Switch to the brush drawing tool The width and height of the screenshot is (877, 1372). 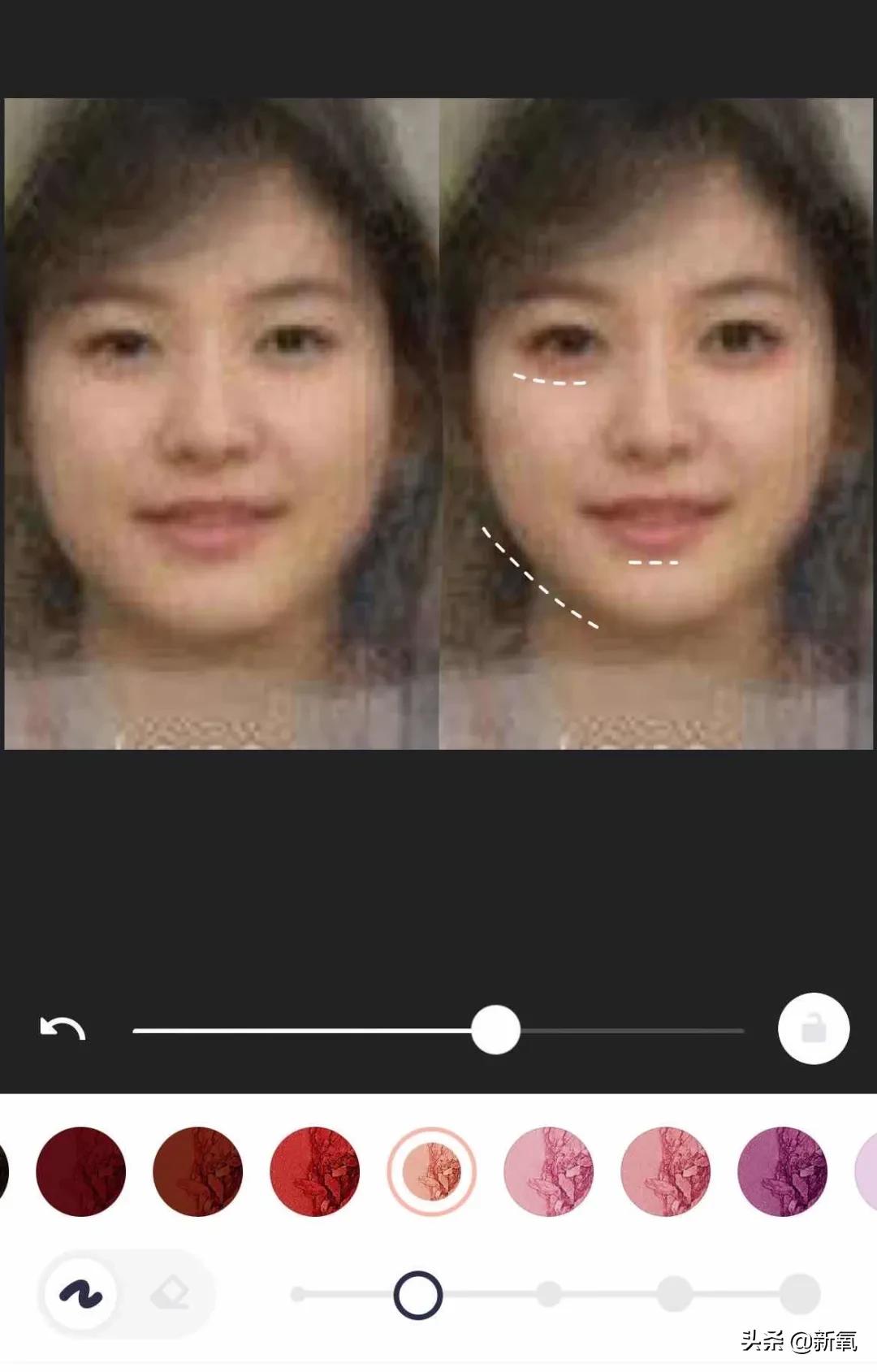click(80, 1294)
